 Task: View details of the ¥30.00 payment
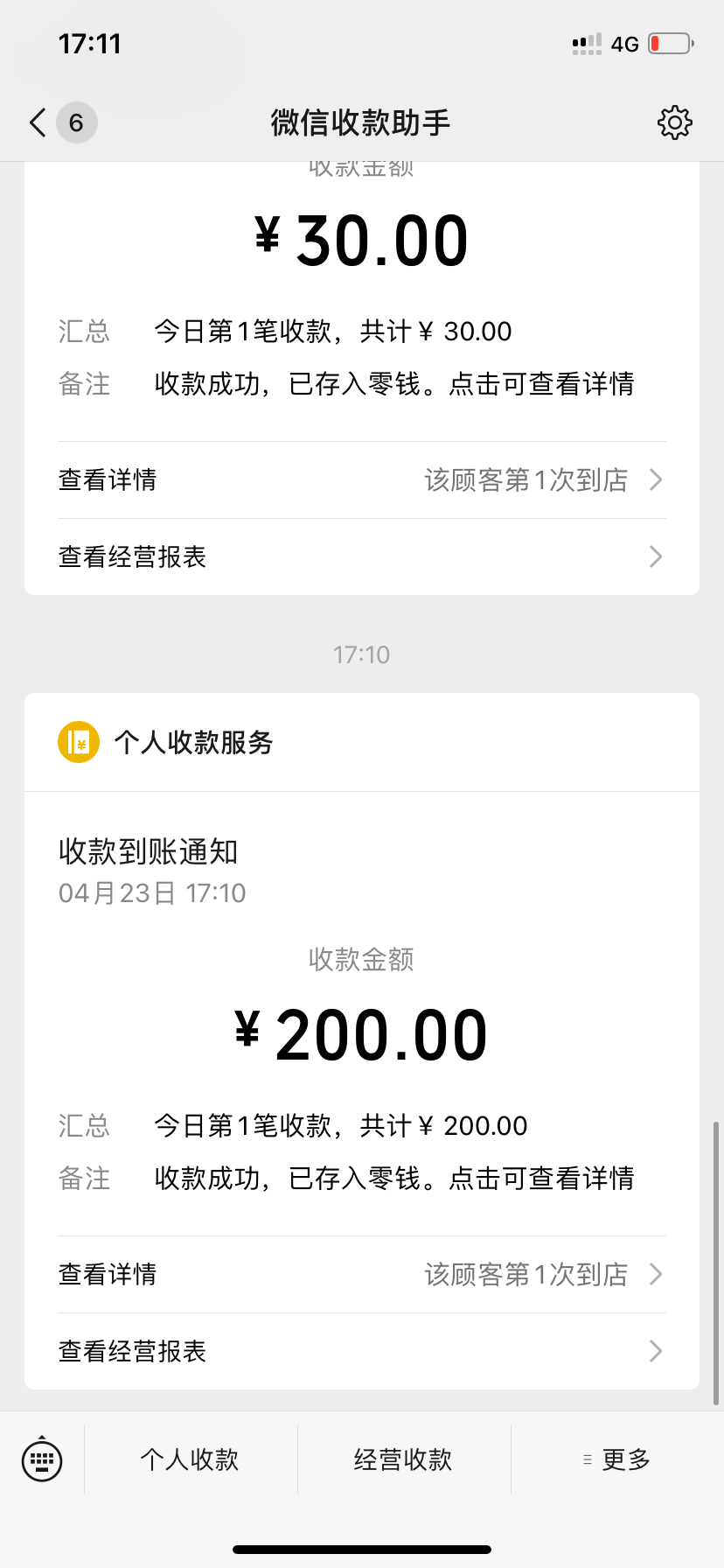tap(362, 479)
